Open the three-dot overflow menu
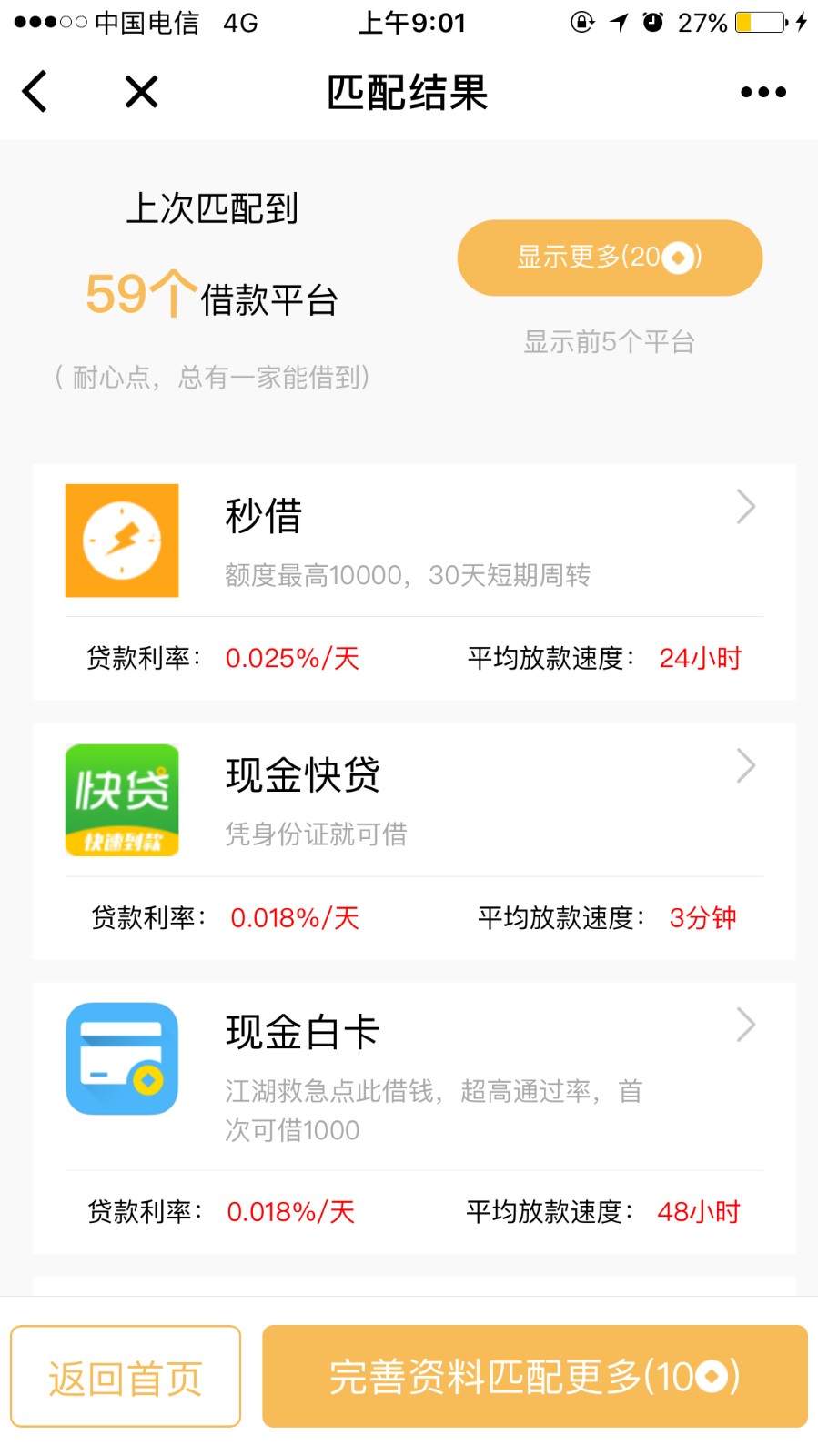This screenshot has width=818, height=1456. pyautogui.click(x=762, y=92)
